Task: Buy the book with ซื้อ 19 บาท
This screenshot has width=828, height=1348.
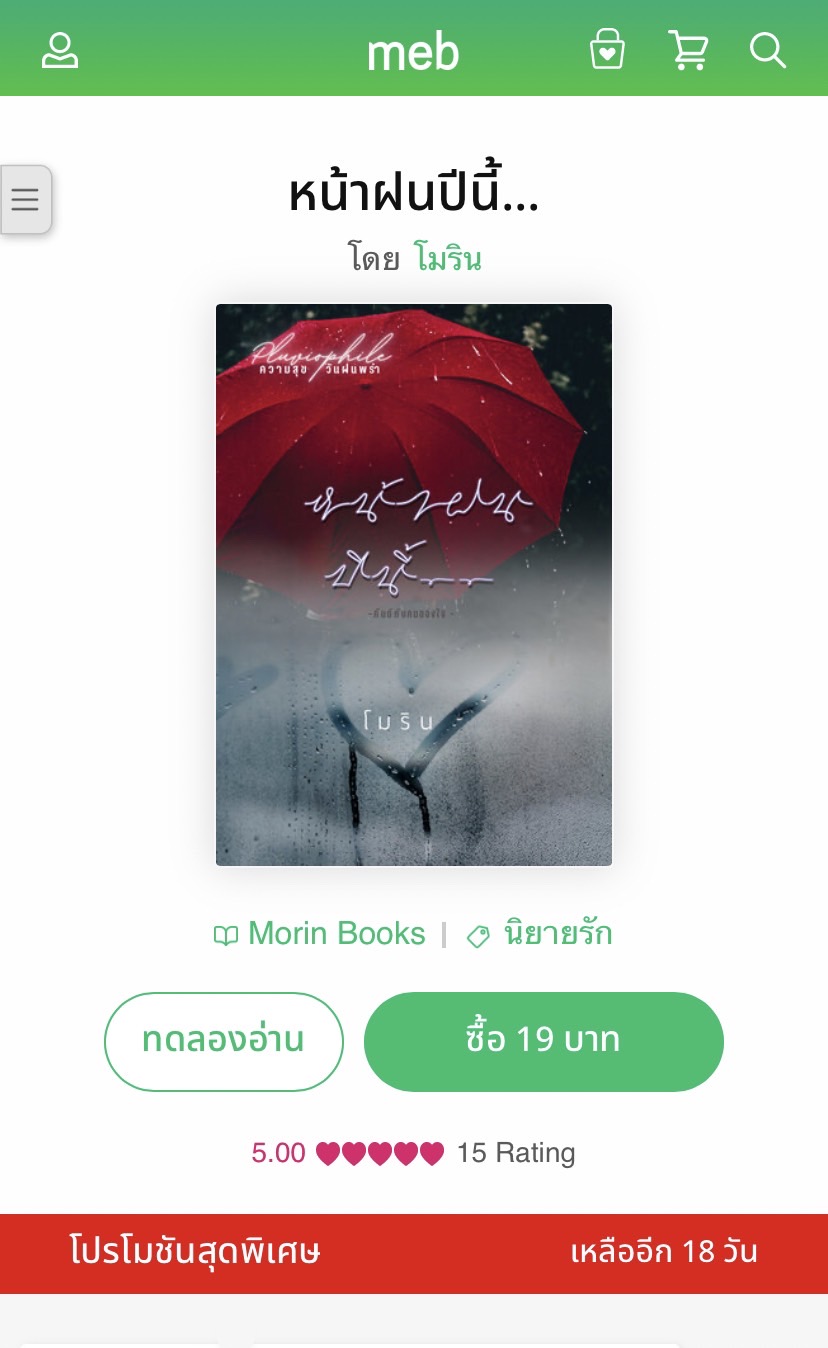Action: (x=543, y=1041)
